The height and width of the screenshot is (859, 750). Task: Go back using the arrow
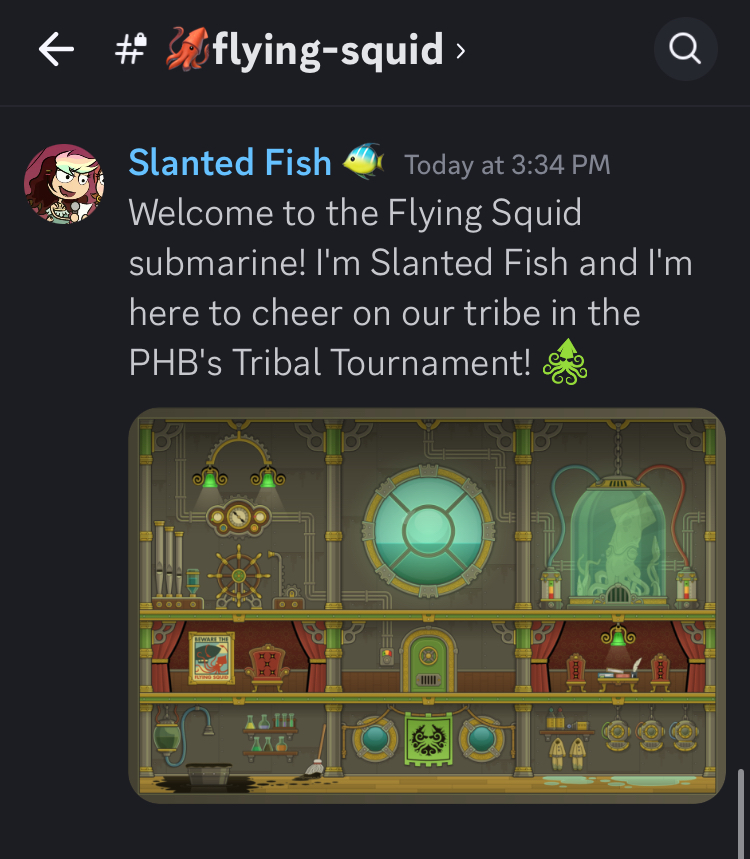click(56, 49)
